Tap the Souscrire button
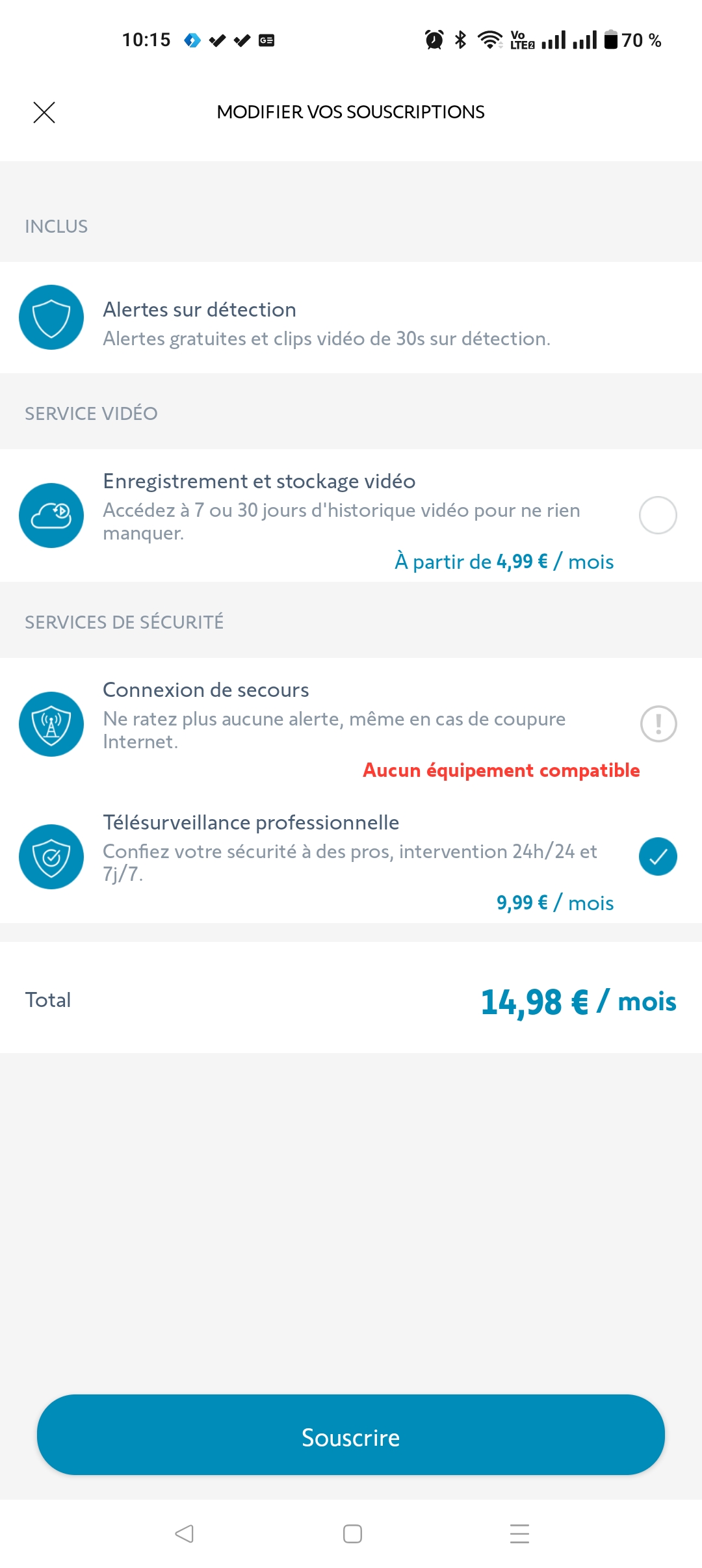This screenshot has width=702, height=1568. click(x=351, y=1435)
